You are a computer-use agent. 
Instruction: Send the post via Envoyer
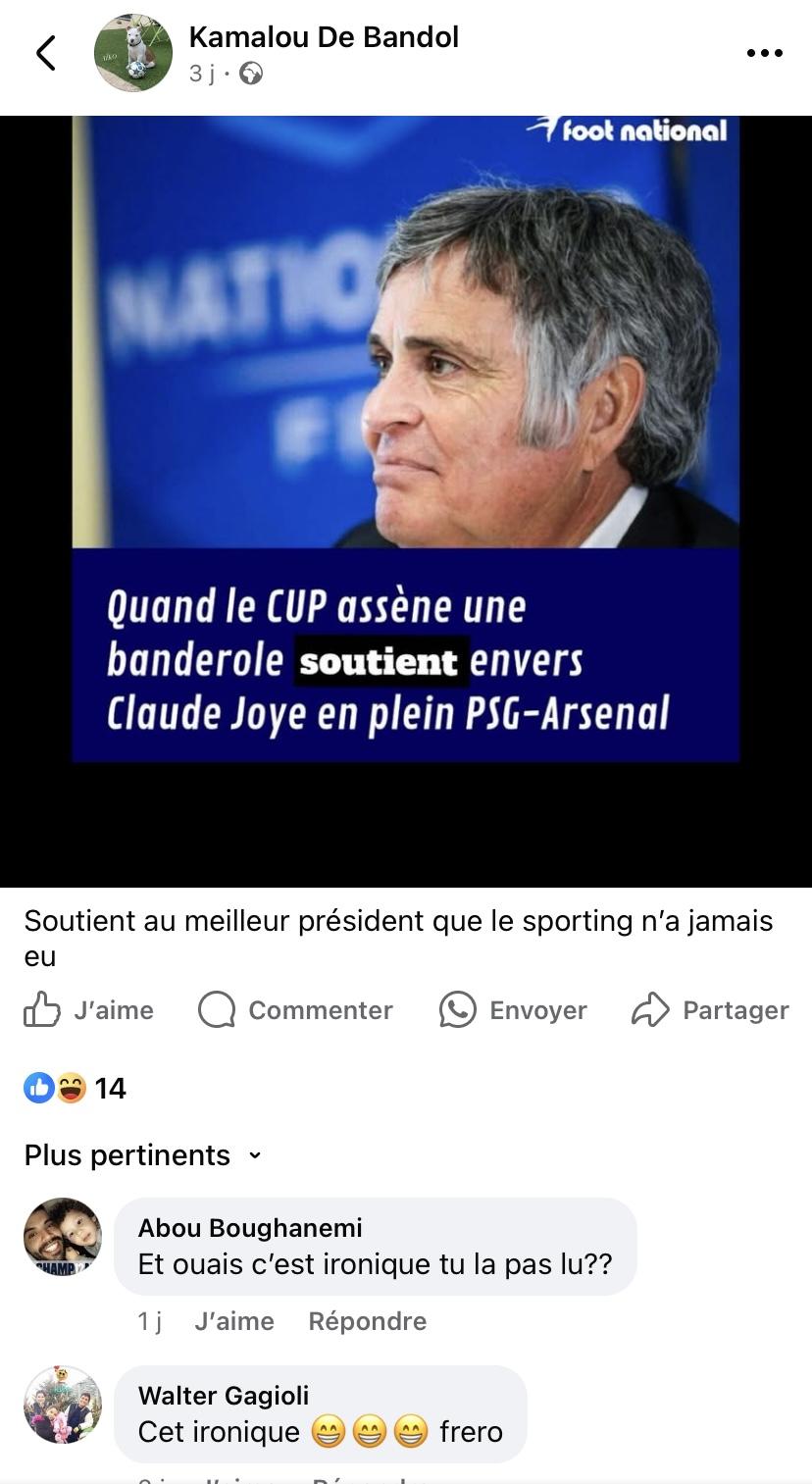pos(513,1009)
